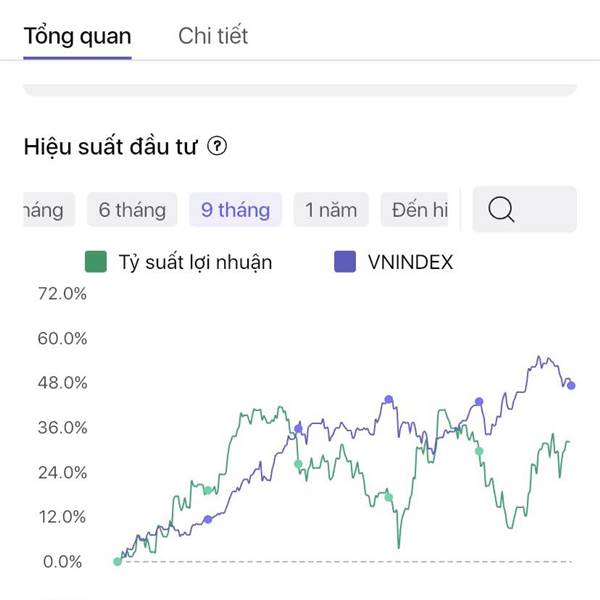Viewport: 600px width, 600px height.
Task: Tap the magnifier search button
Action: click(x=525, y=209)
